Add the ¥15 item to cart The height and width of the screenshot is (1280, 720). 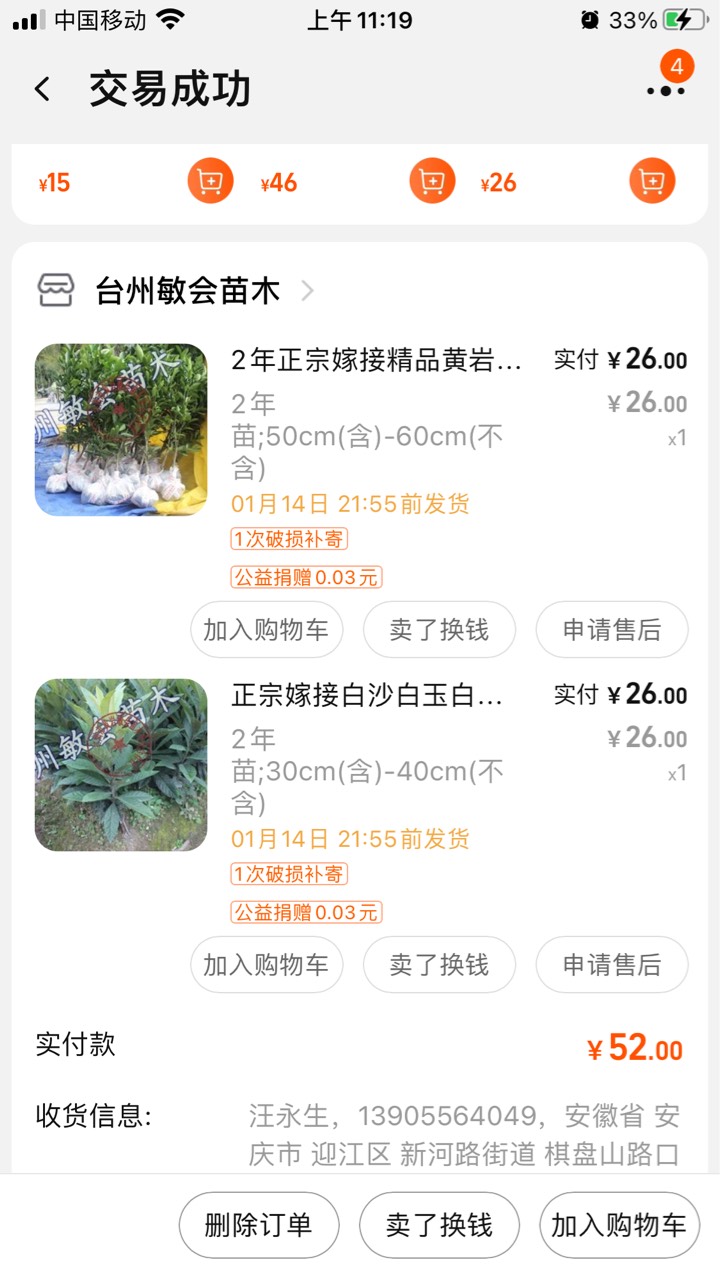pos(210,182)
